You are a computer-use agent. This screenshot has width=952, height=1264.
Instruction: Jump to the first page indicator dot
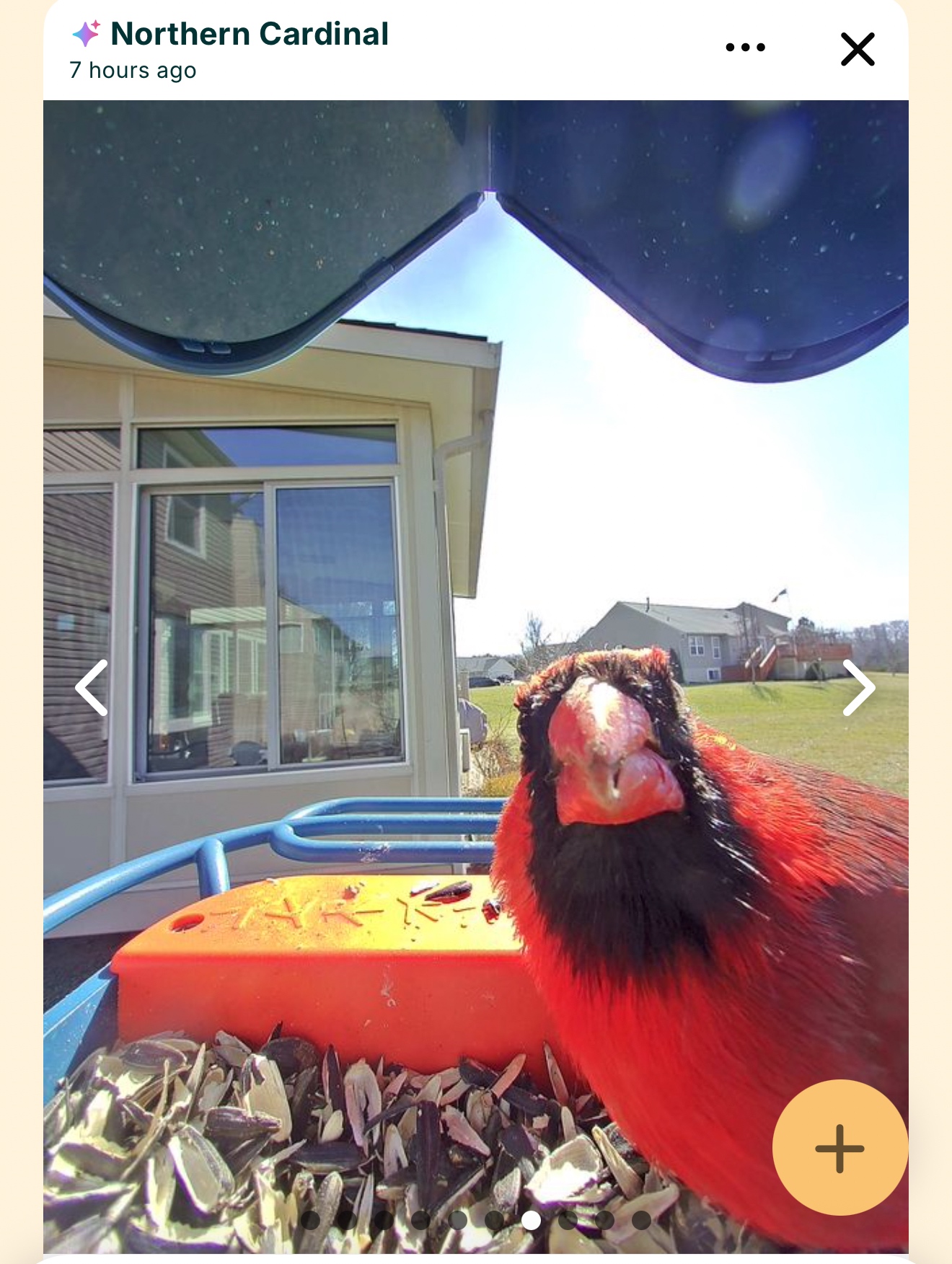[x=310, y=1220]
